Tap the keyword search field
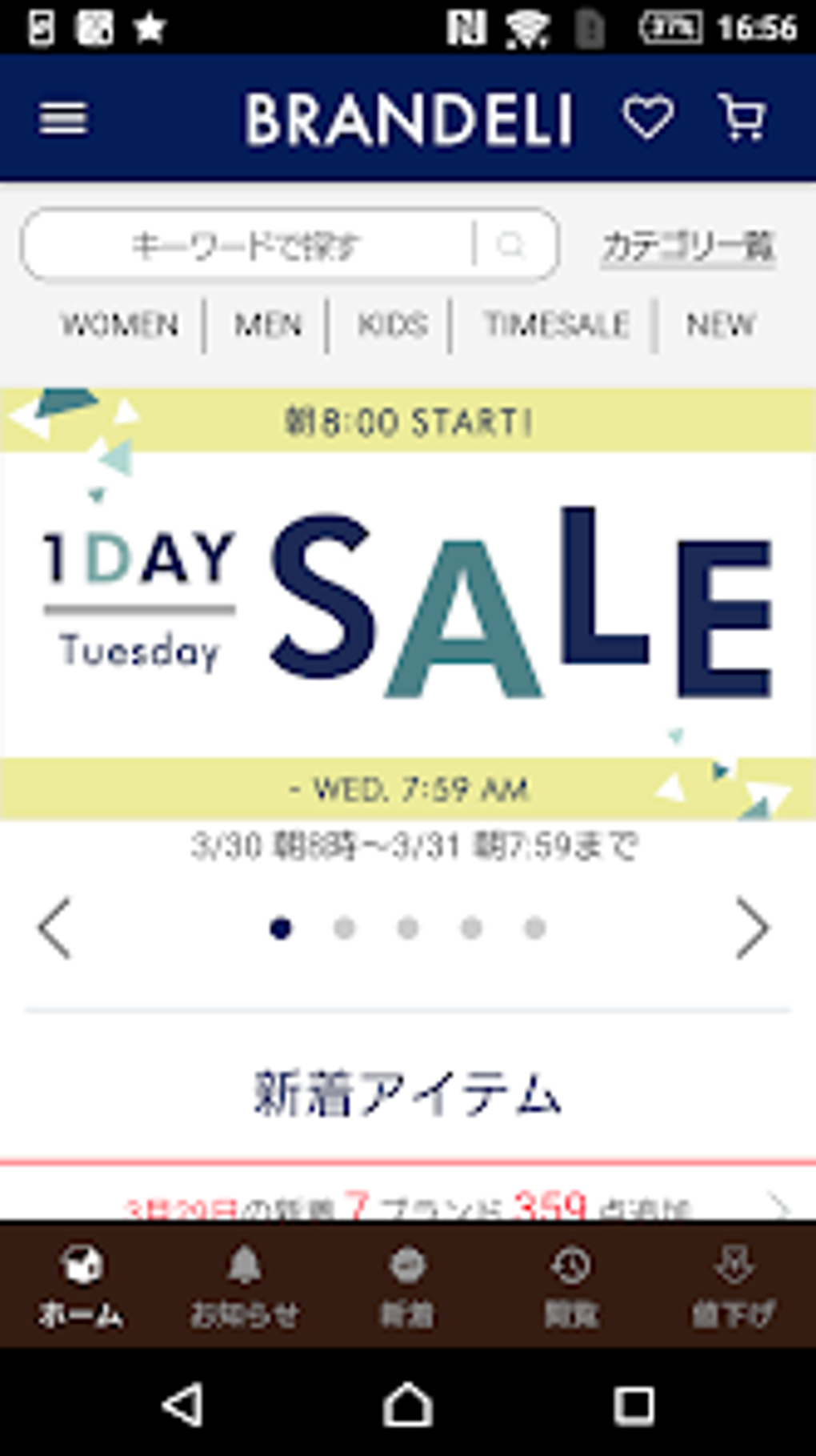This screenshot has width=816, height=1456. [248, 245]
